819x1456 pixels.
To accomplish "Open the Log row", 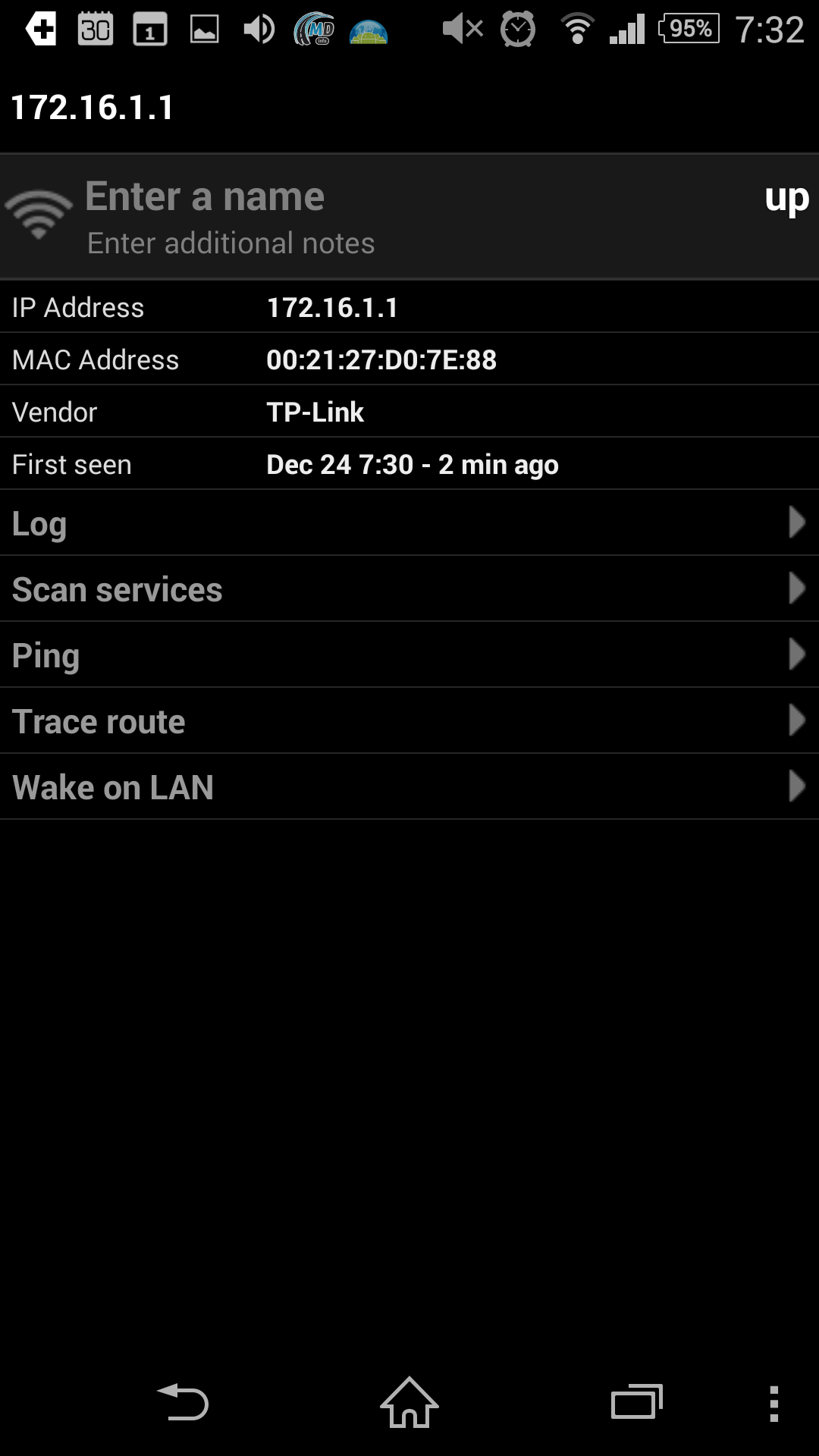I will tap(409, 523).
